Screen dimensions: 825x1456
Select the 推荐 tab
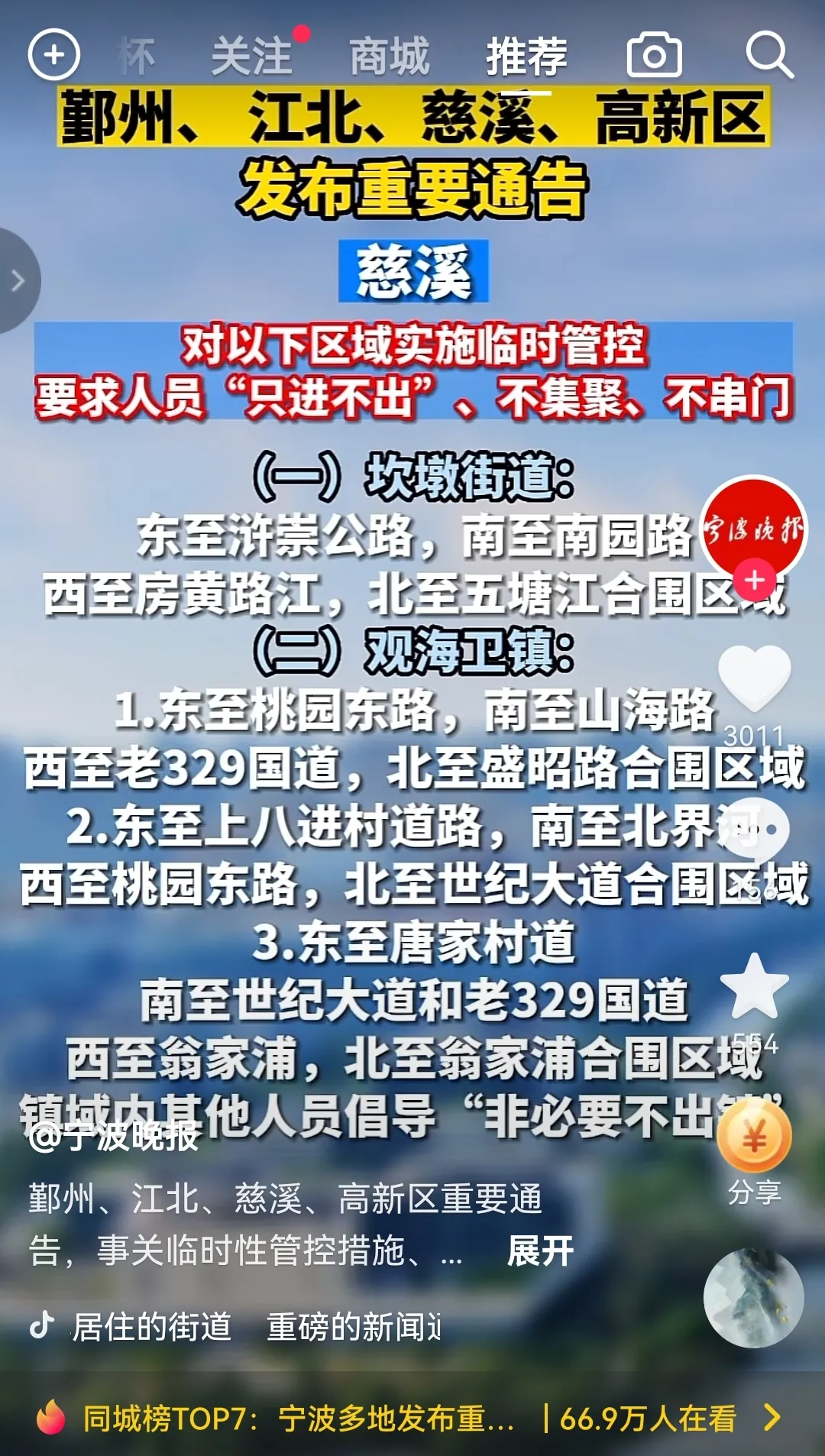[526, 57]
